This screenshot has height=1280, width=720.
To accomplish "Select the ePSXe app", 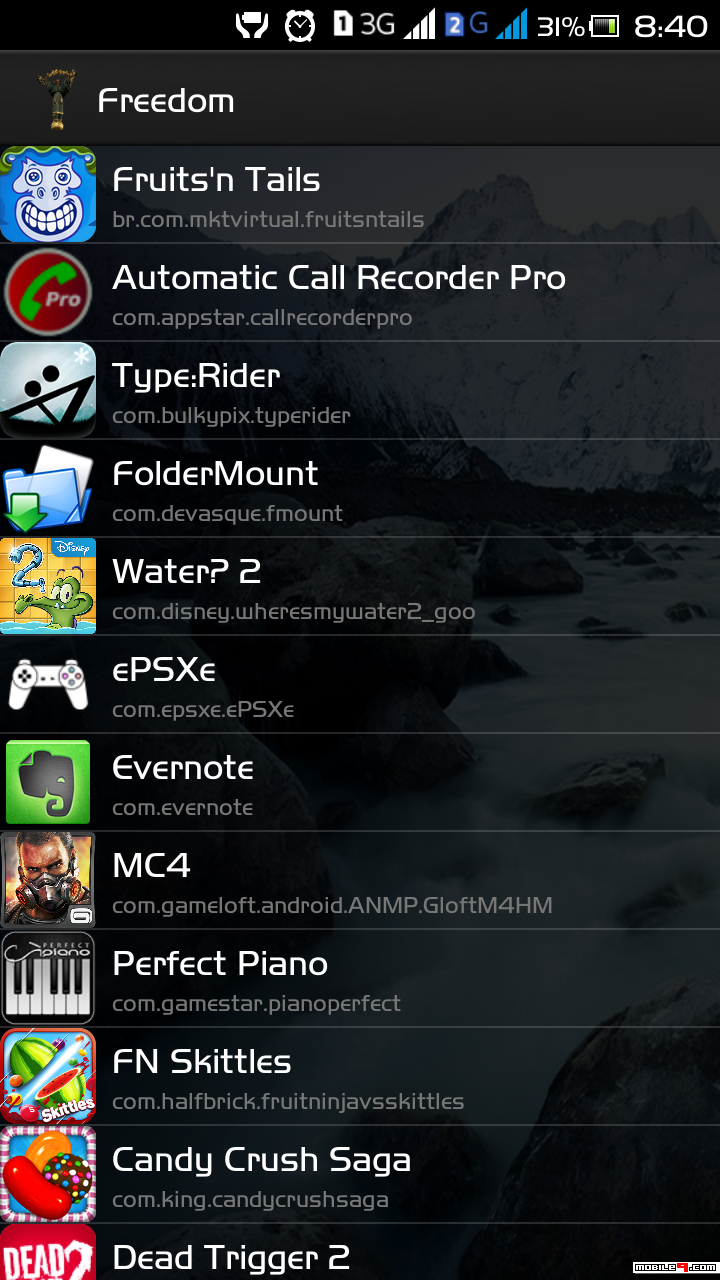I will [360, 685].
